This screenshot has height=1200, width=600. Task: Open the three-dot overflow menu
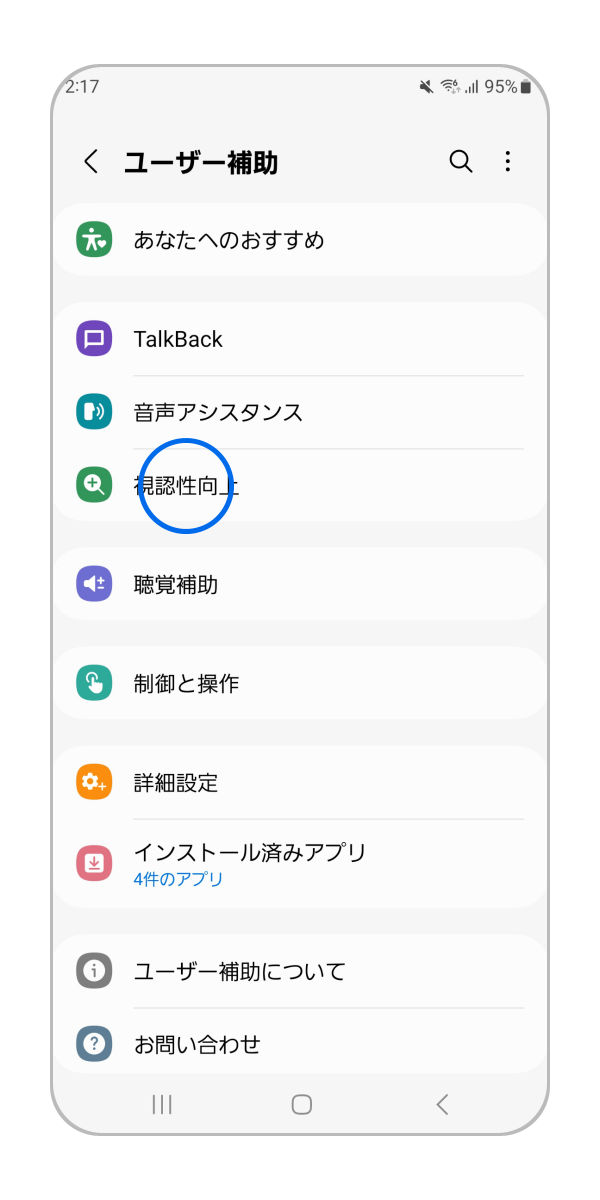(508, 162)
